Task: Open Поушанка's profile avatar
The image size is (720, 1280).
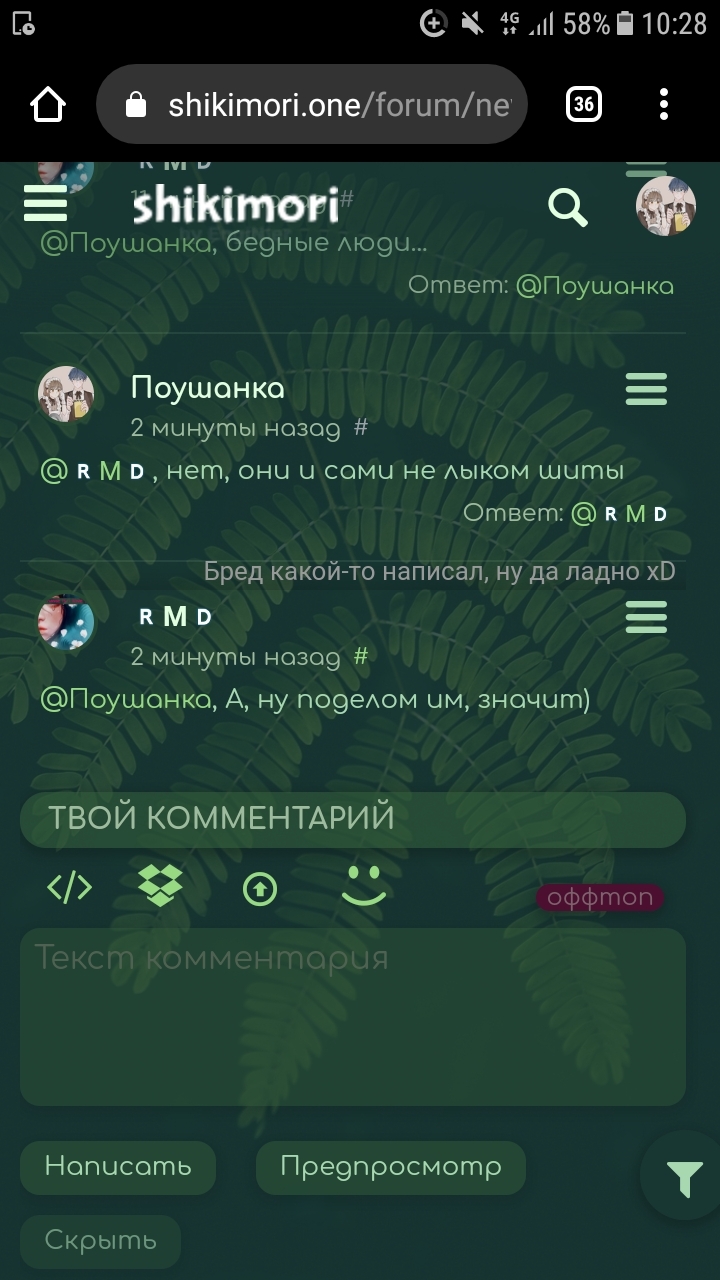Action: (x=66, y=393)
